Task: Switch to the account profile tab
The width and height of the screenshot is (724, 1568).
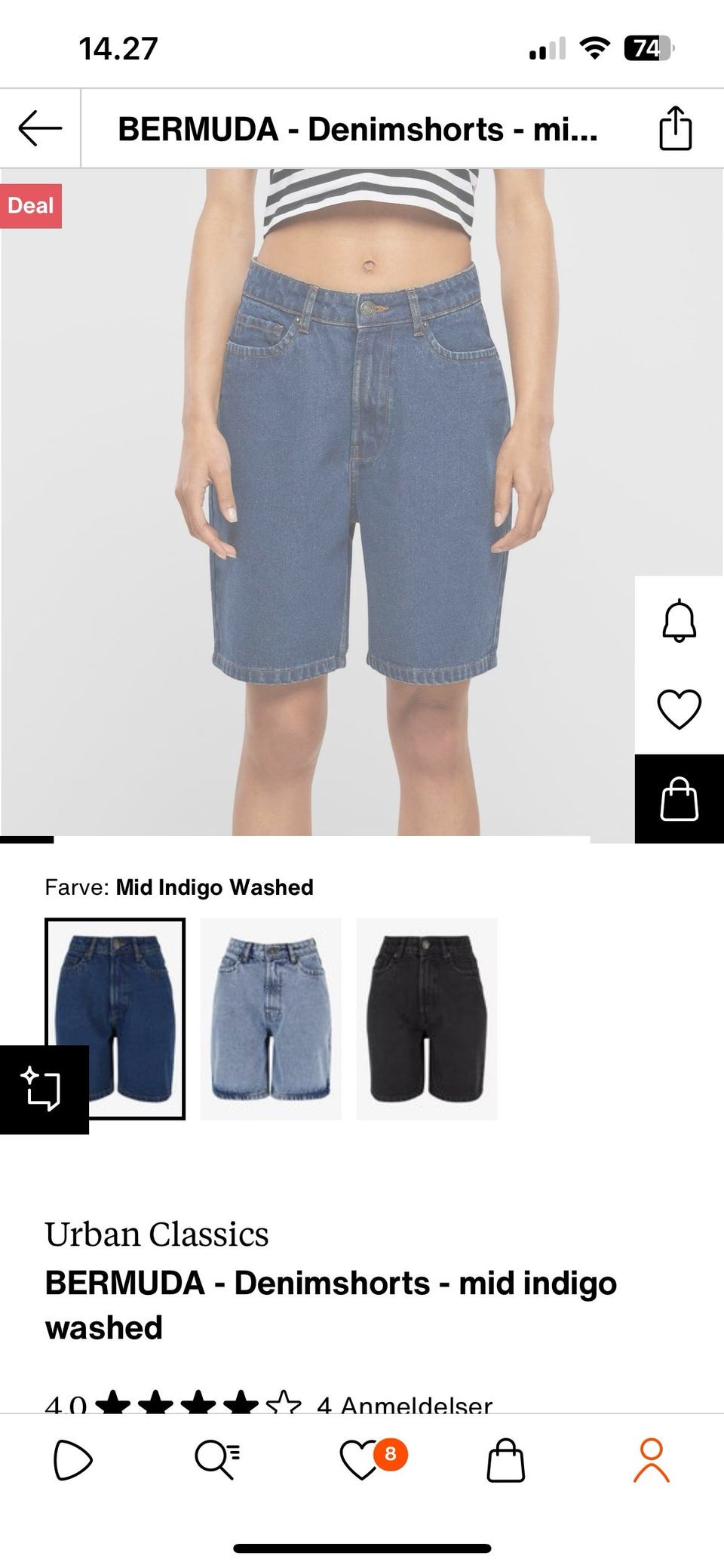Action: coord(651,1460)
